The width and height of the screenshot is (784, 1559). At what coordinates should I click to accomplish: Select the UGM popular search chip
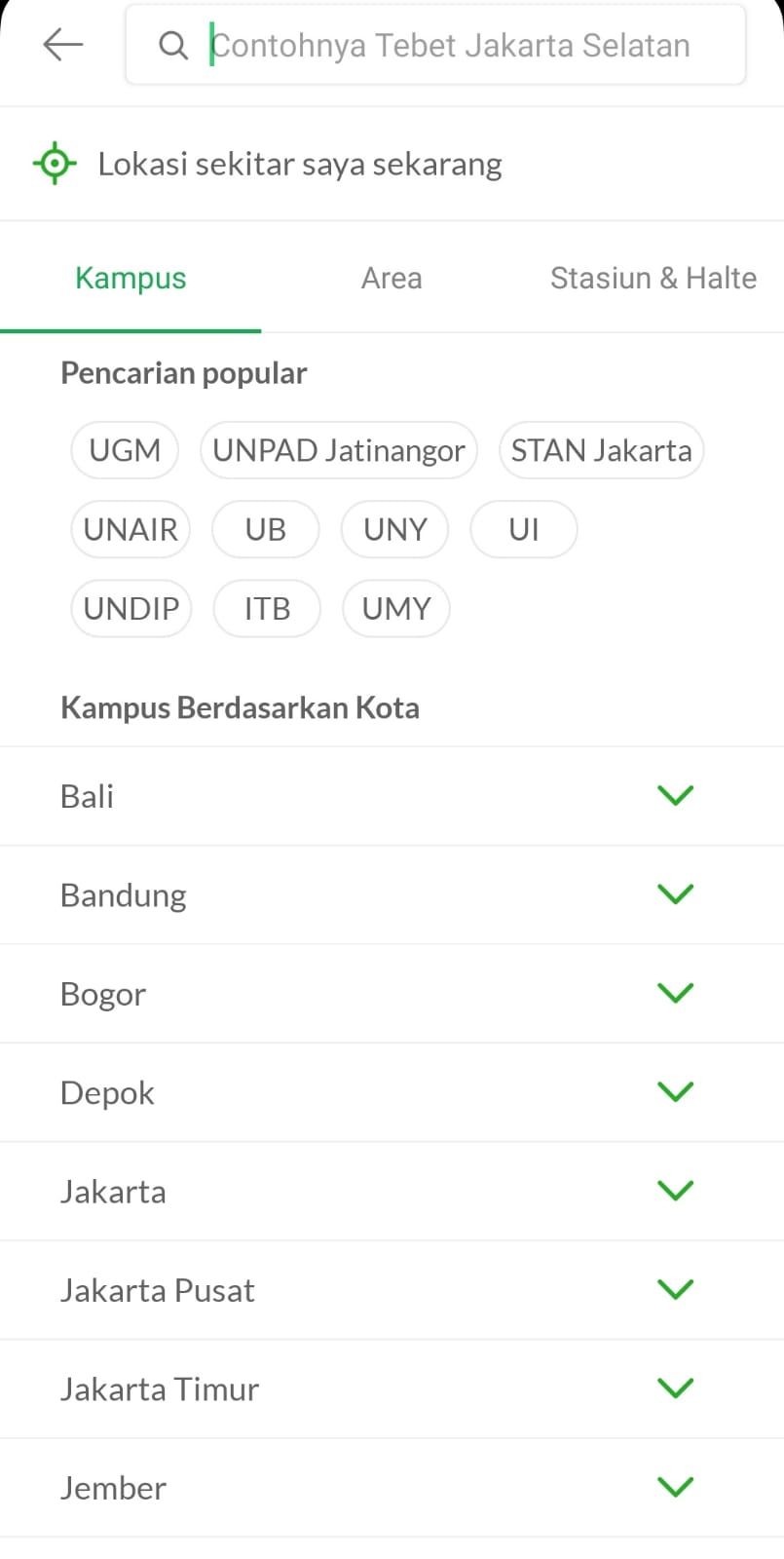click(124, 449)
